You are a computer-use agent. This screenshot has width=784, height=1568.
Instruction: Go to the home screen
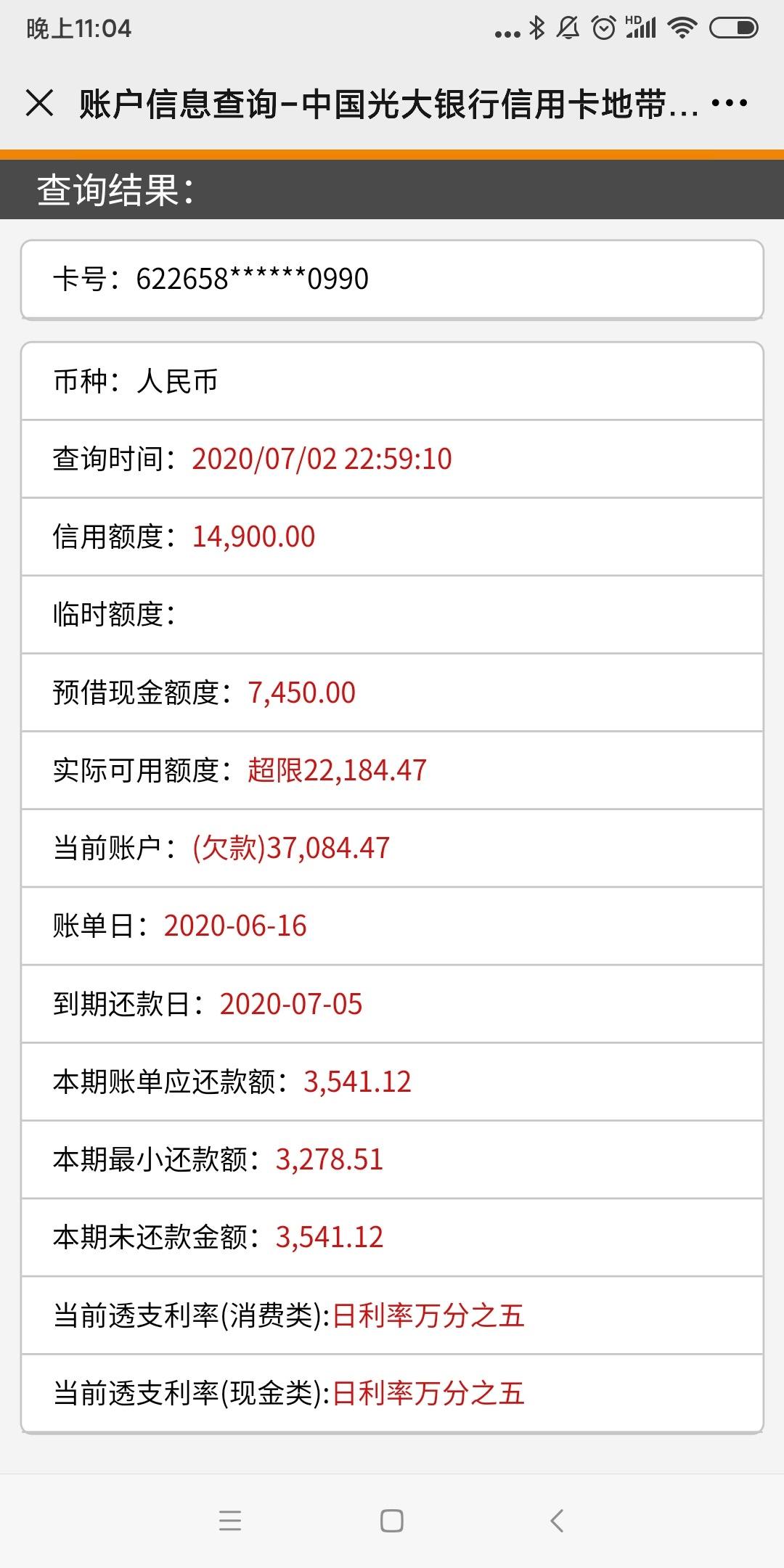tap(392, 1520)
